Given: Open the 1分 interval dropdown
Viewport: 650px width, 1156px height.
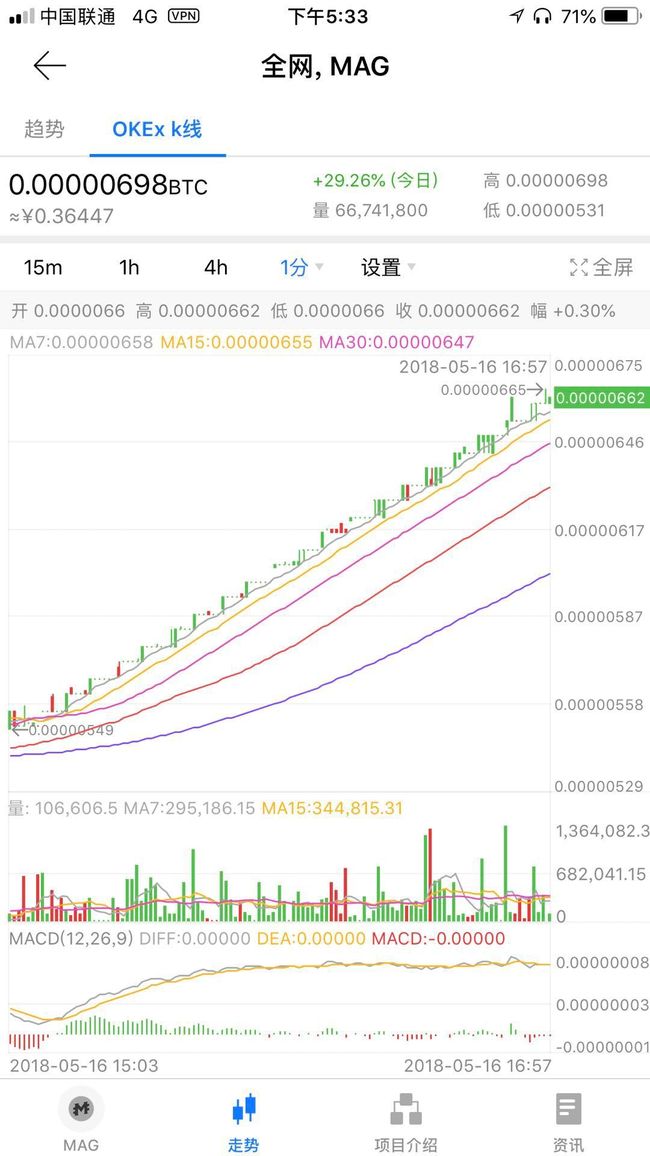Looking at the screenshot, I should (x=301, y=267).
